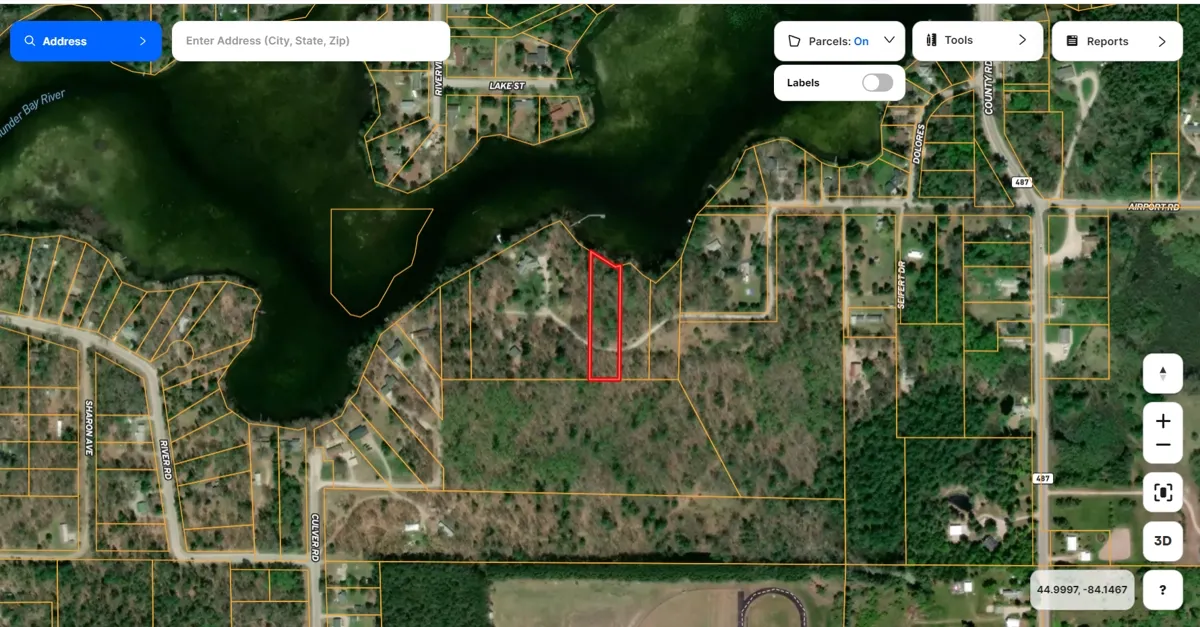The height and width of the screenshot is (627, 1200).
Task: Select the red highlighted parcel
Action: coord(605,320)
